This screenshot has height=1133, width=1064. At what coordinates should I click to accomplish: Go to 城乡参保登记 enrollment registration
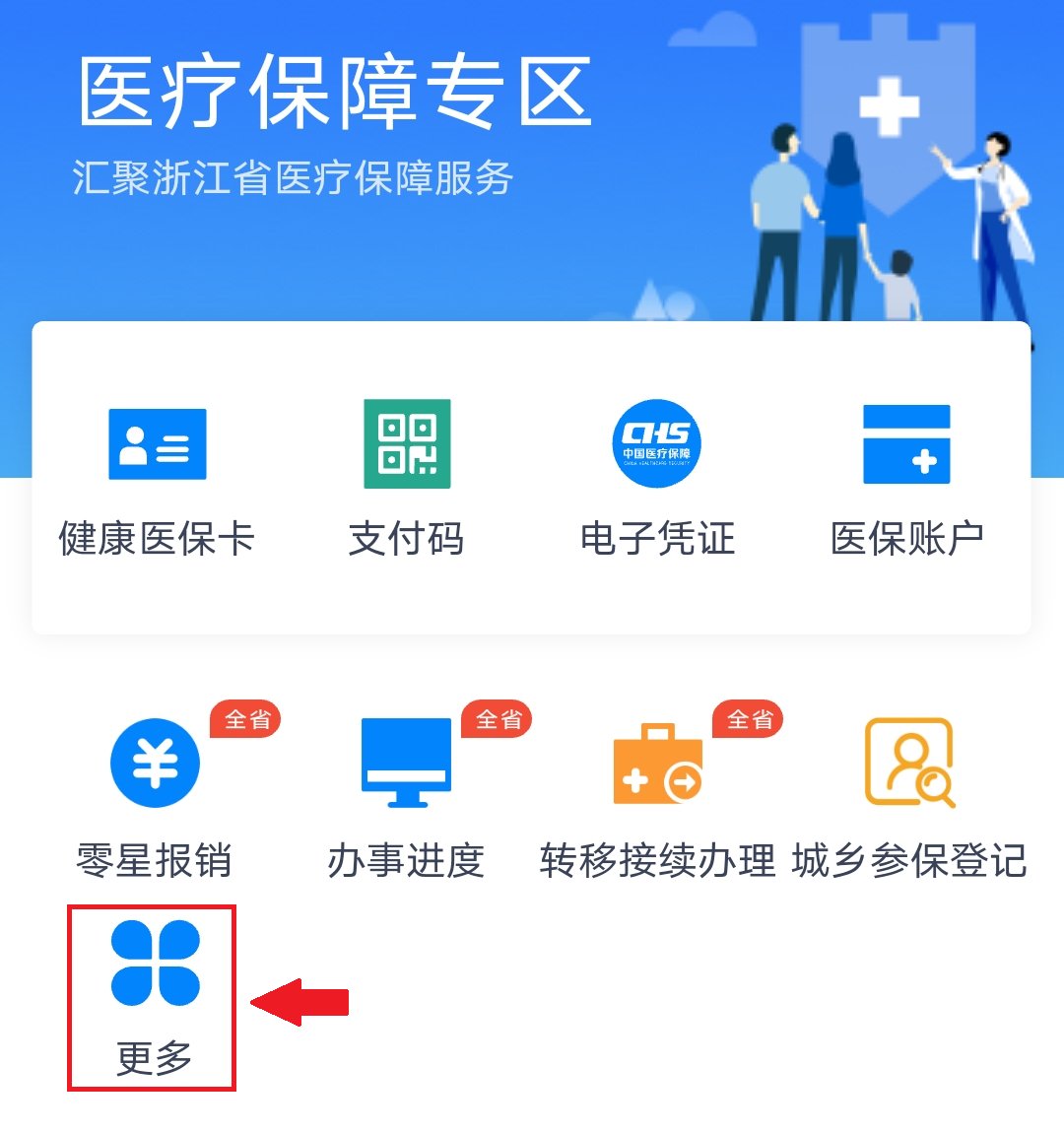coord(908,793)
